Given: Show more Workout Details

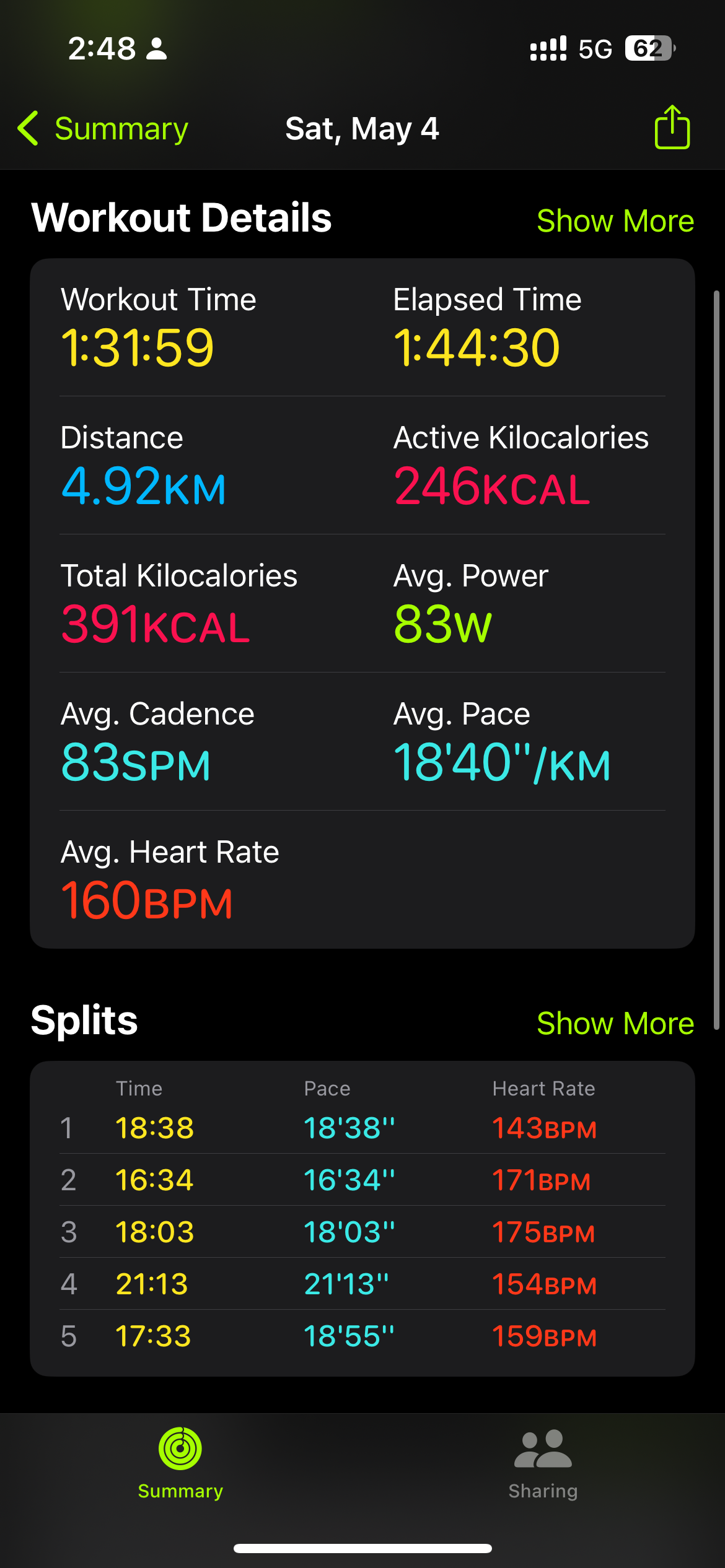Looking at the screenshot, I should 615,220.
